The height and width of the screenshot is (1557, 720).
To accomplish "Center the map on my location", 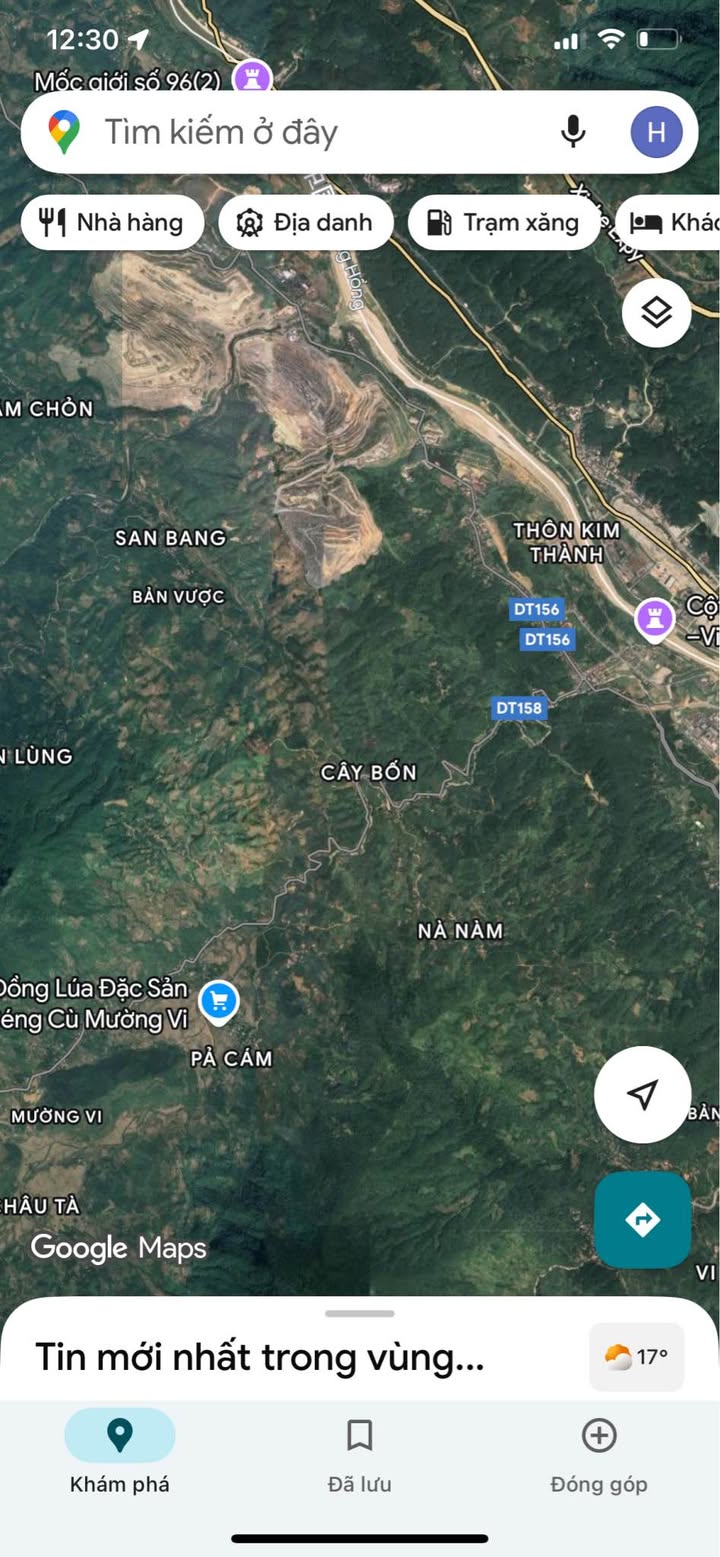I will point(642,1094).
